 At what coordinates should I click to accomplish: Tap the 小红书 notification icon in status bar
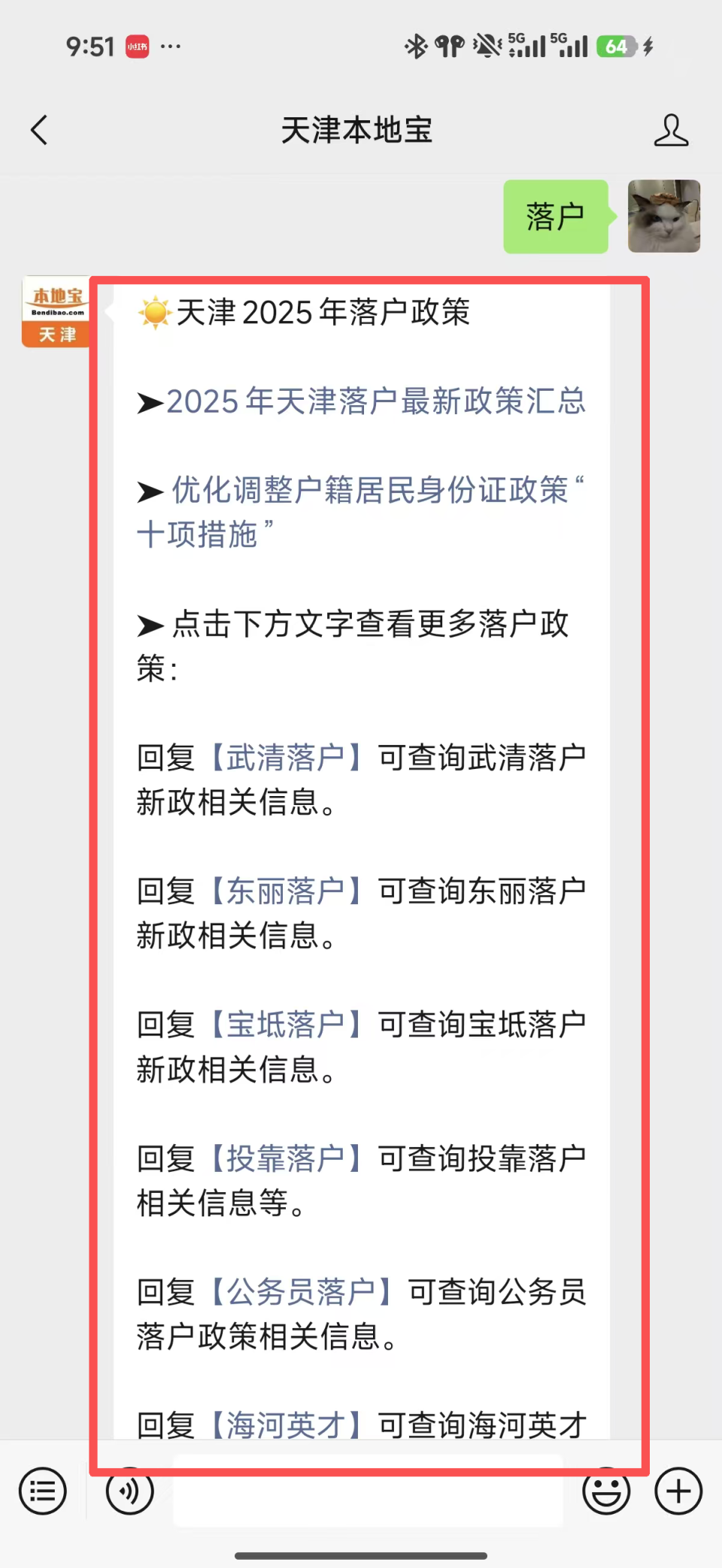(138, 46)
